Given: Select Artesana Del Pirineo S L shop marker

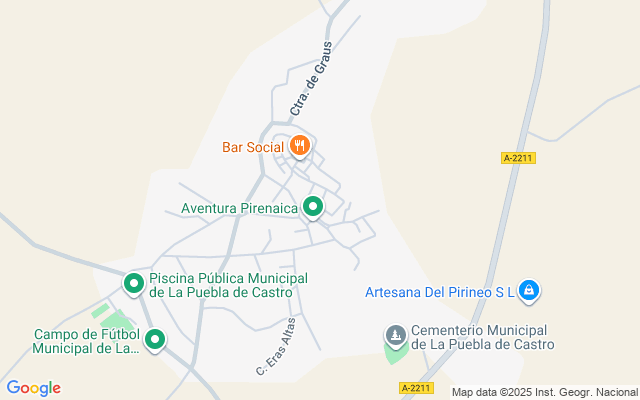Looking at the screenshot, I should 529,291.
